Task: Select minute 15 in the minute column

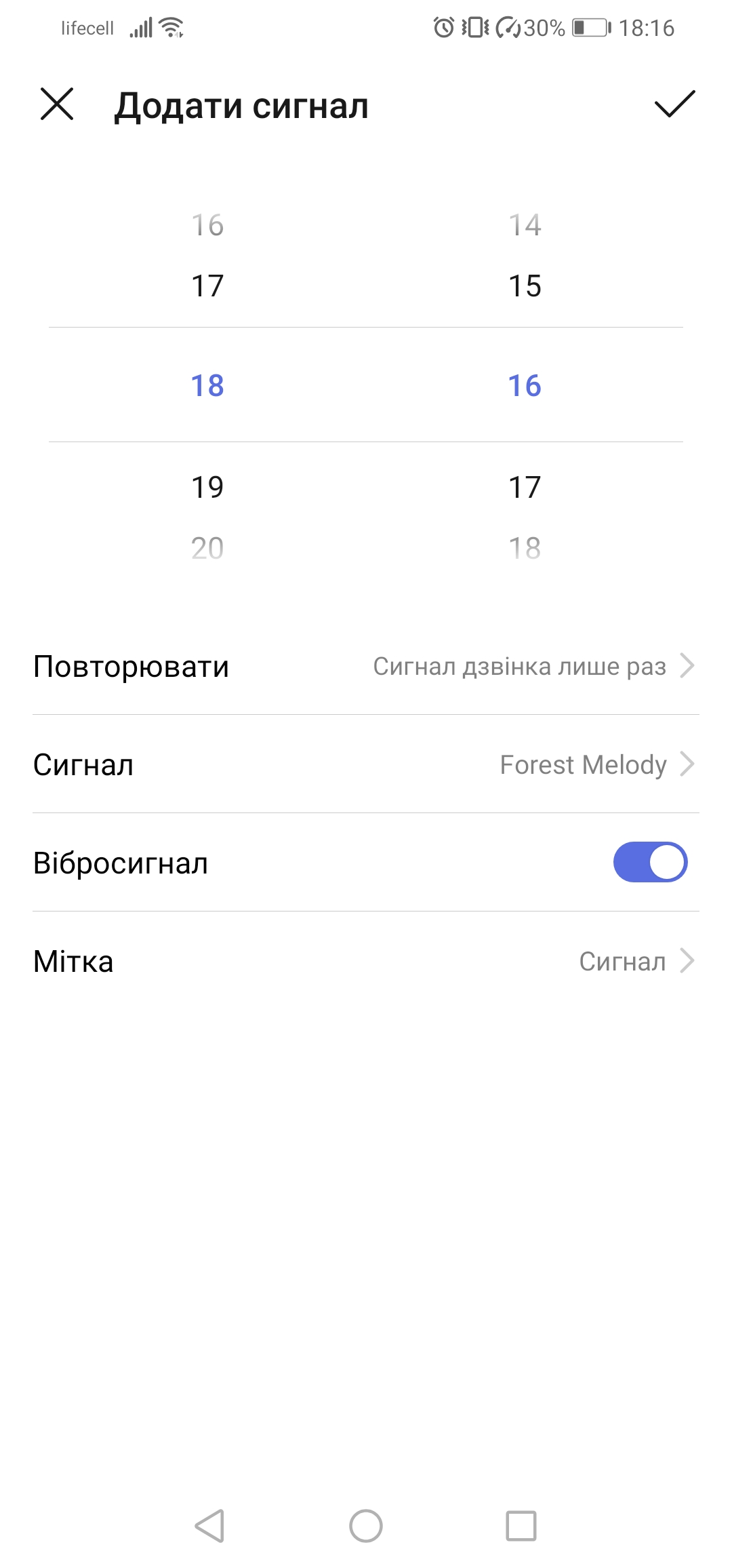Action: 525,286
